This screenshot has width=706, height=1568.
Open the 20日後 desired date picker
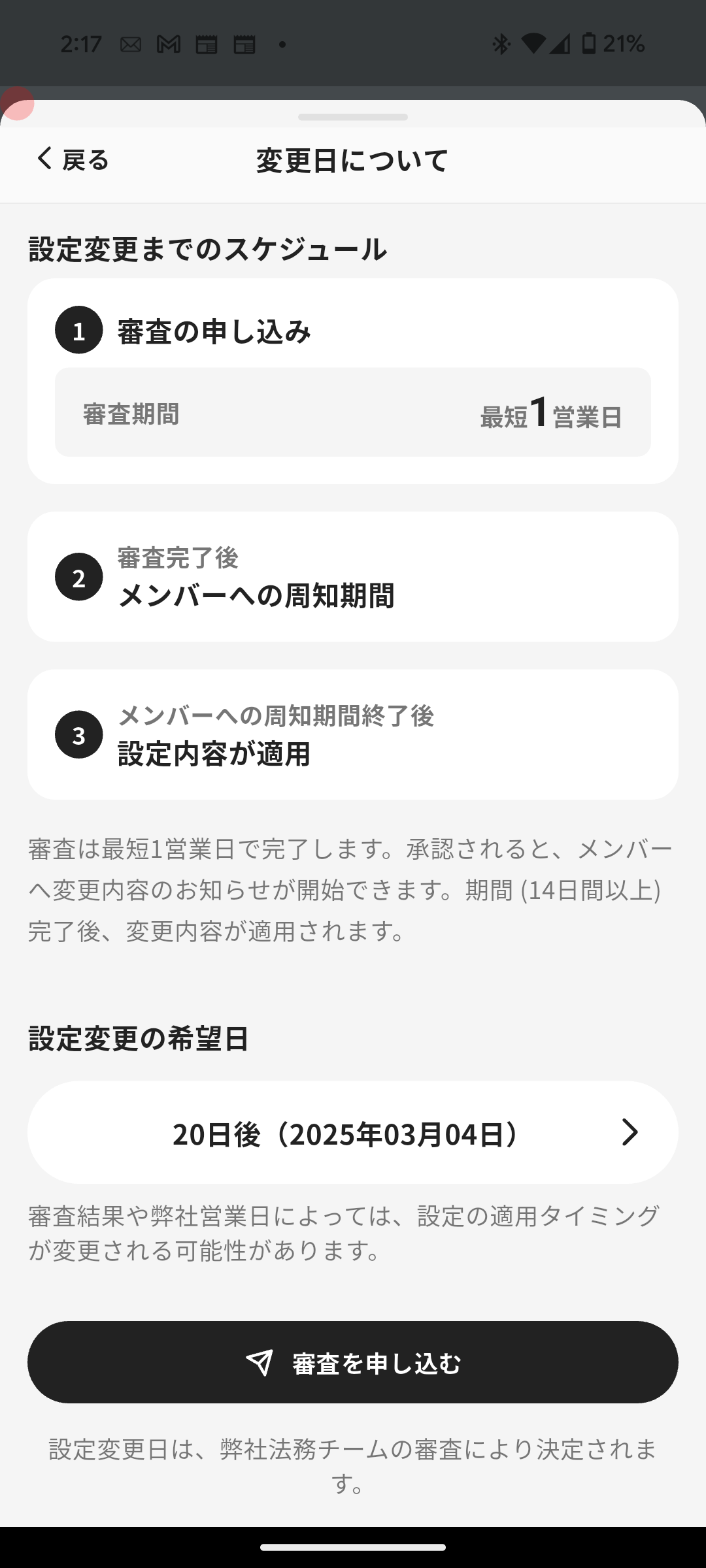(x=352, y=1133)
